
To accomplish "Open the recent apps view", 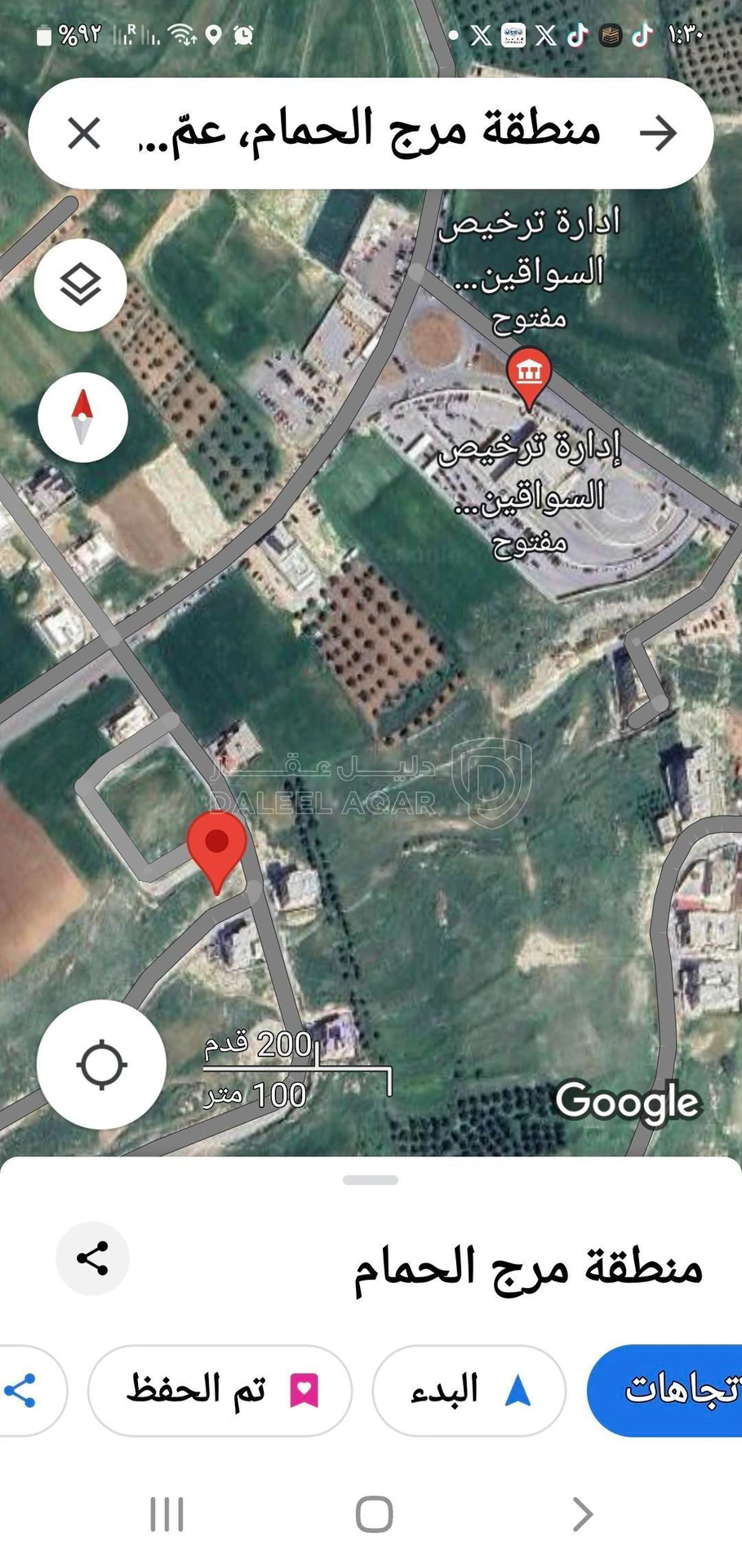I will click(167, 1514).
